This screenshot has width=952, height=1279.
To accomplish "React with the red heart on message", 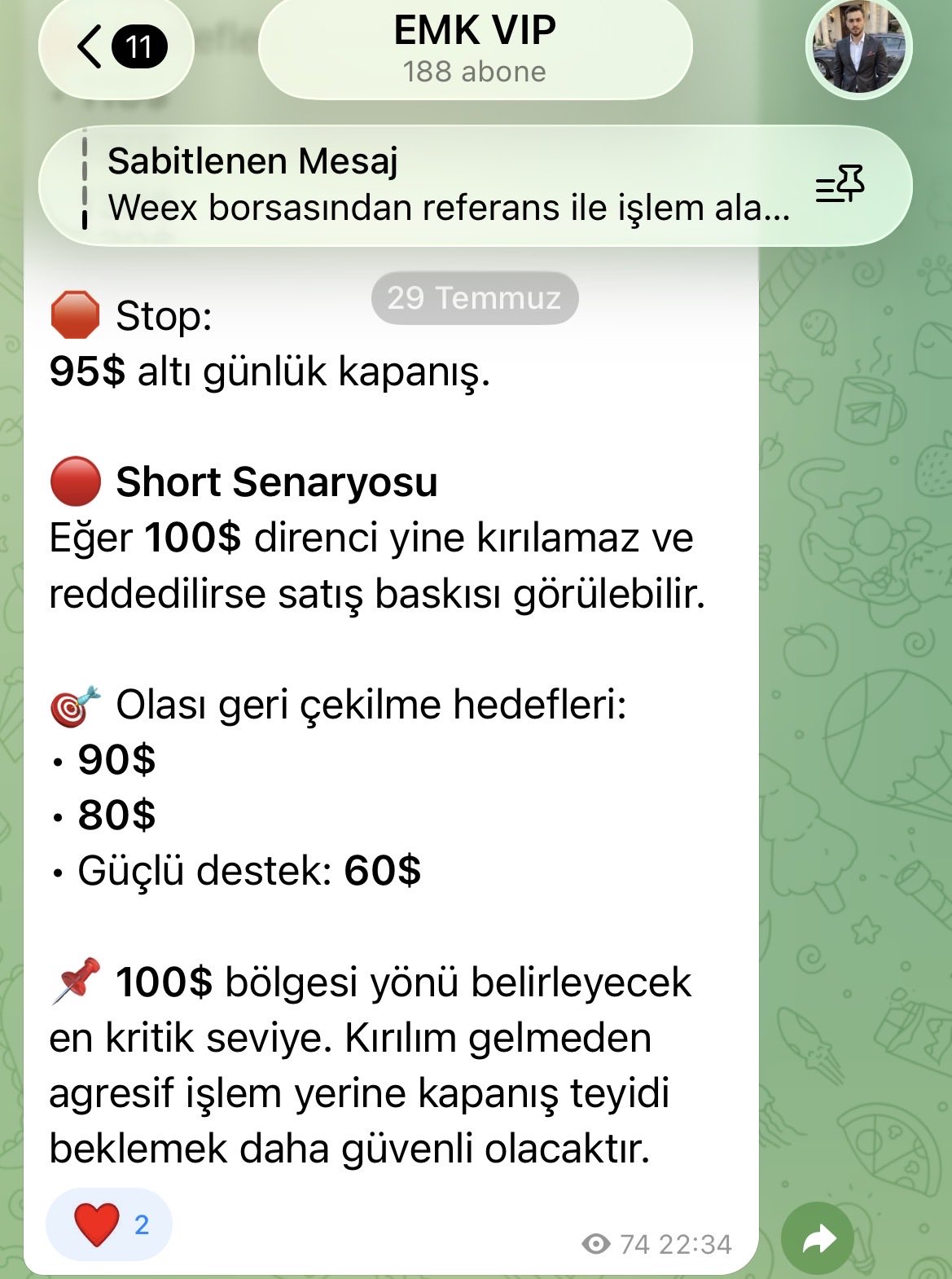I will click(x=109, y=1224).
